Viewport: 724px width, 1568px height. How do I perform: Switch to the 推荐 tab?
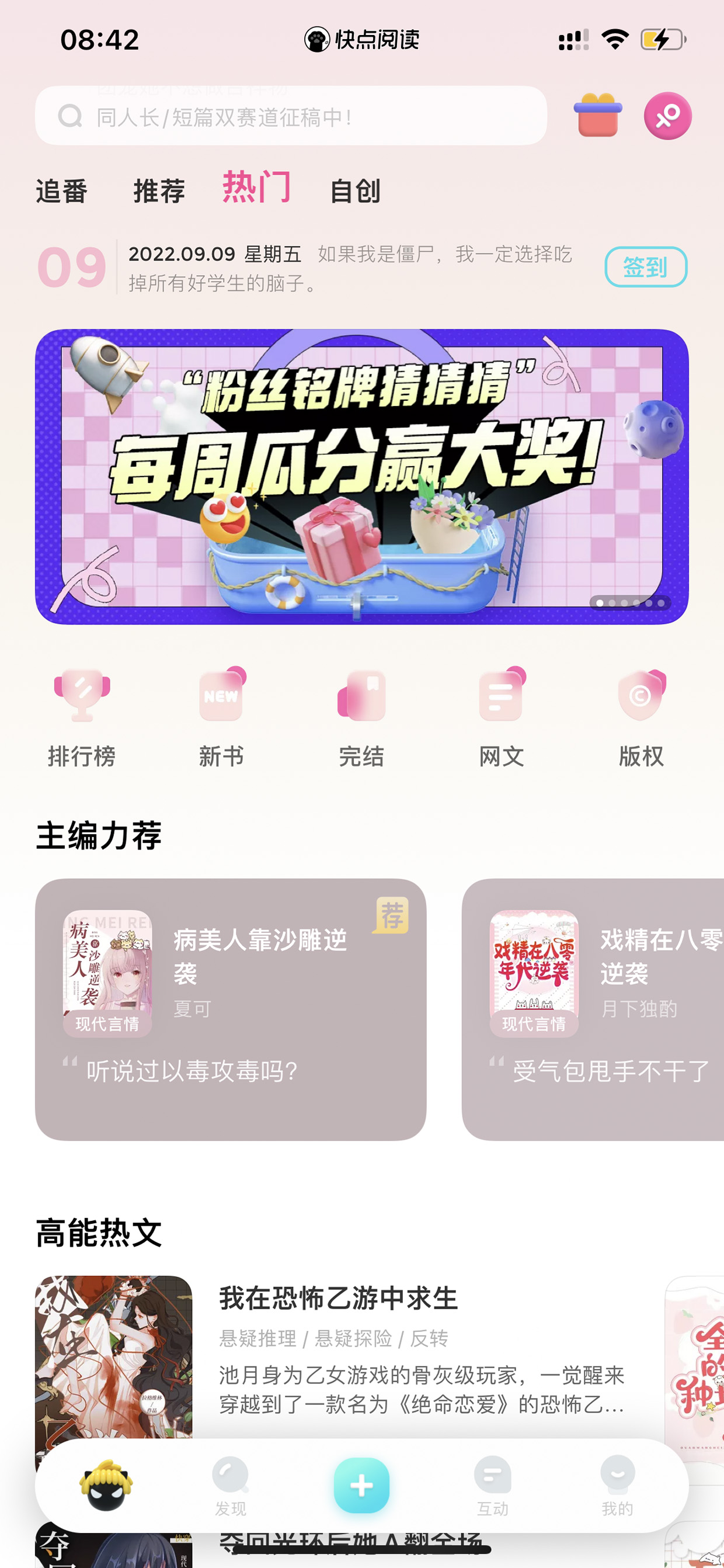coord(159,190)
